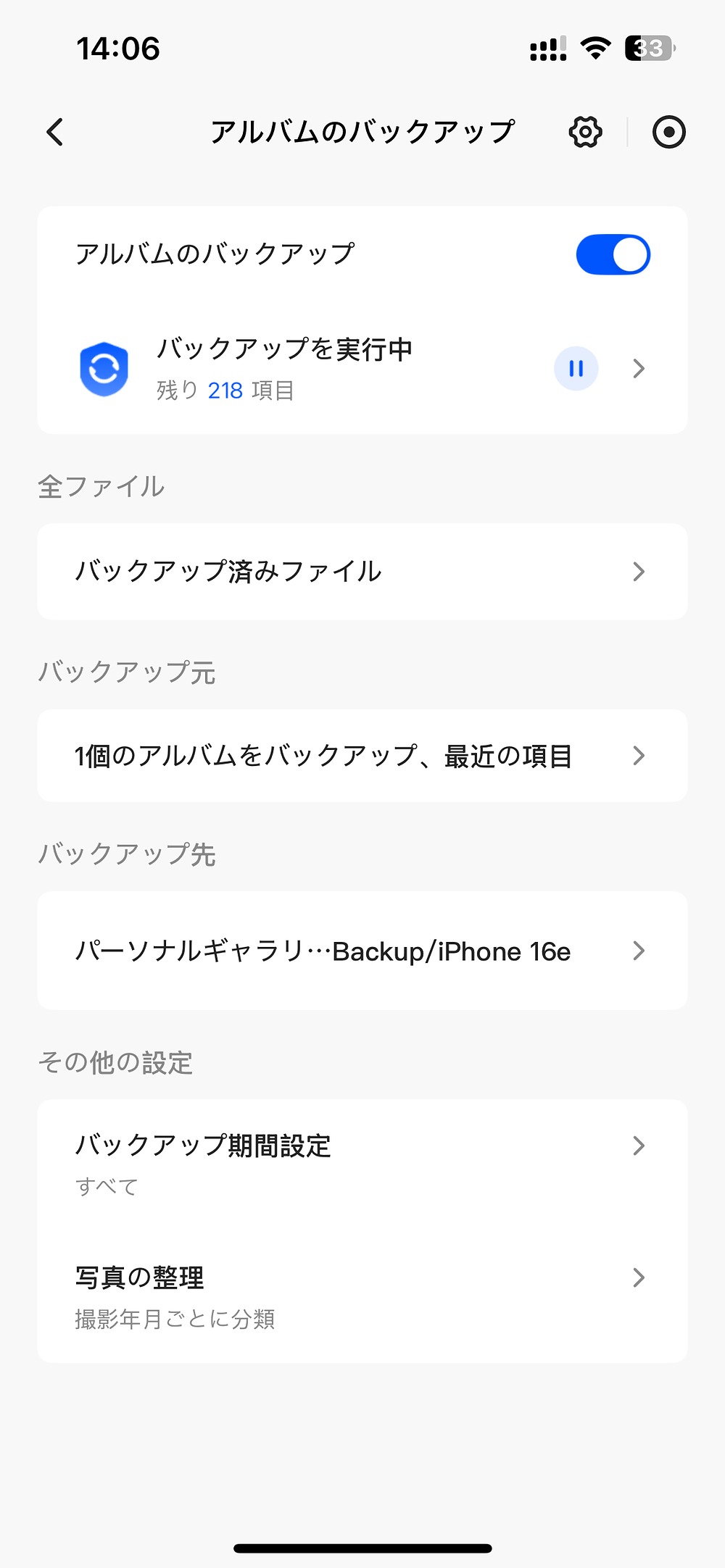Open settings with the gear icon
Image resolution: width=725 pixels, height=1568 pixels.
coord(584,132)
